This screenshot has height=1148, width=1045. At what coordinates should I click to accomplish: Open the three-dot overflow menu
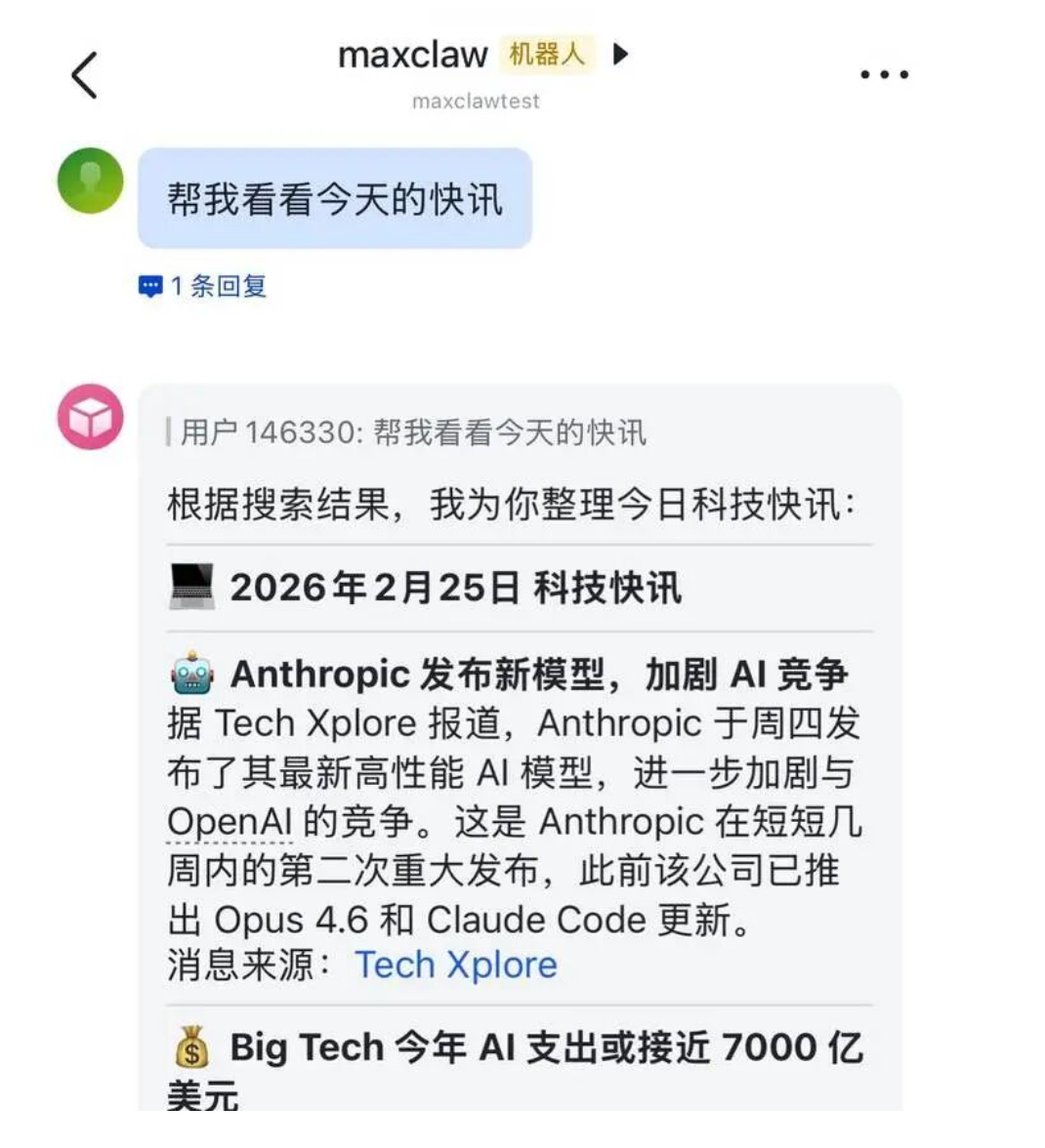tap(884, 74)
